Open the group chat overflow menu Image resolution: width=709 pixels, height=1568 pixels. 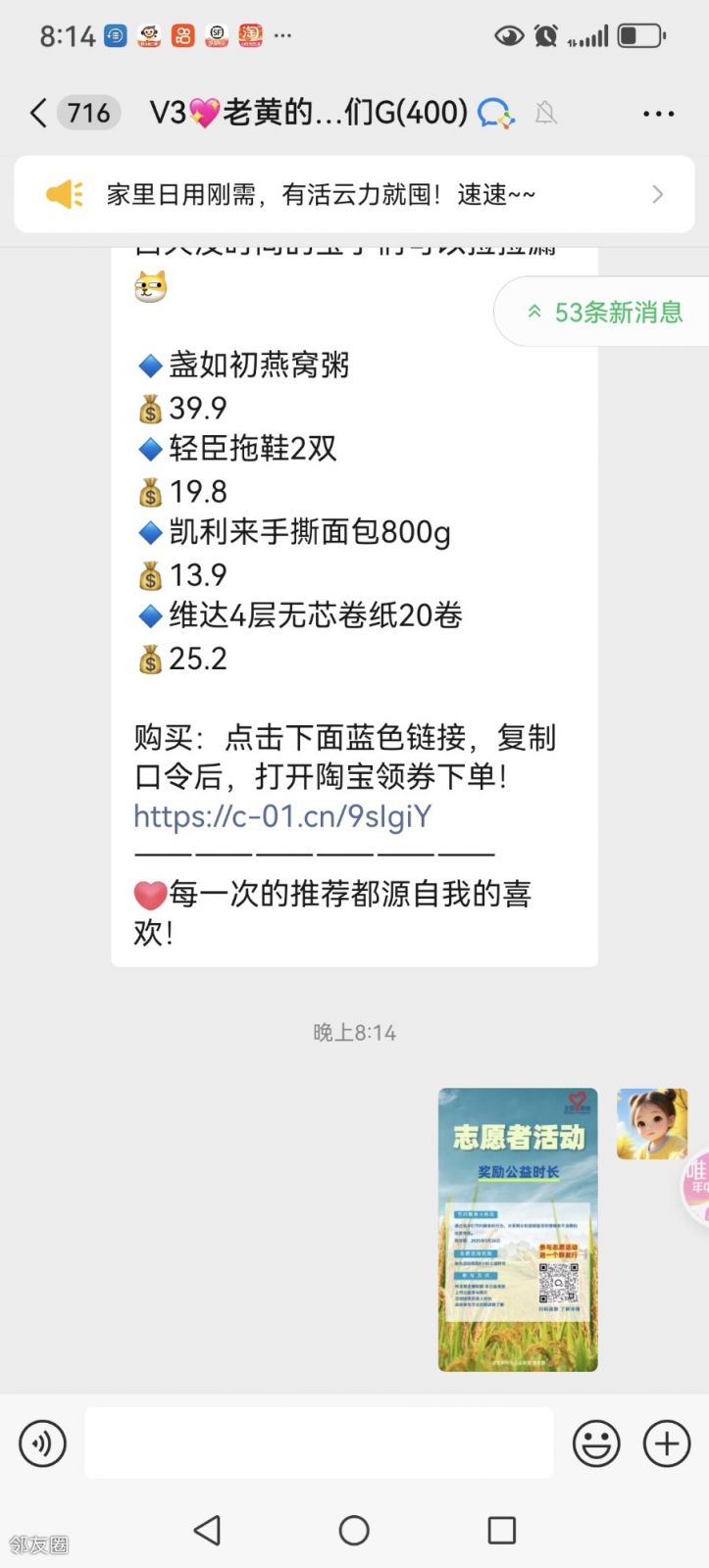pos(658,114)
